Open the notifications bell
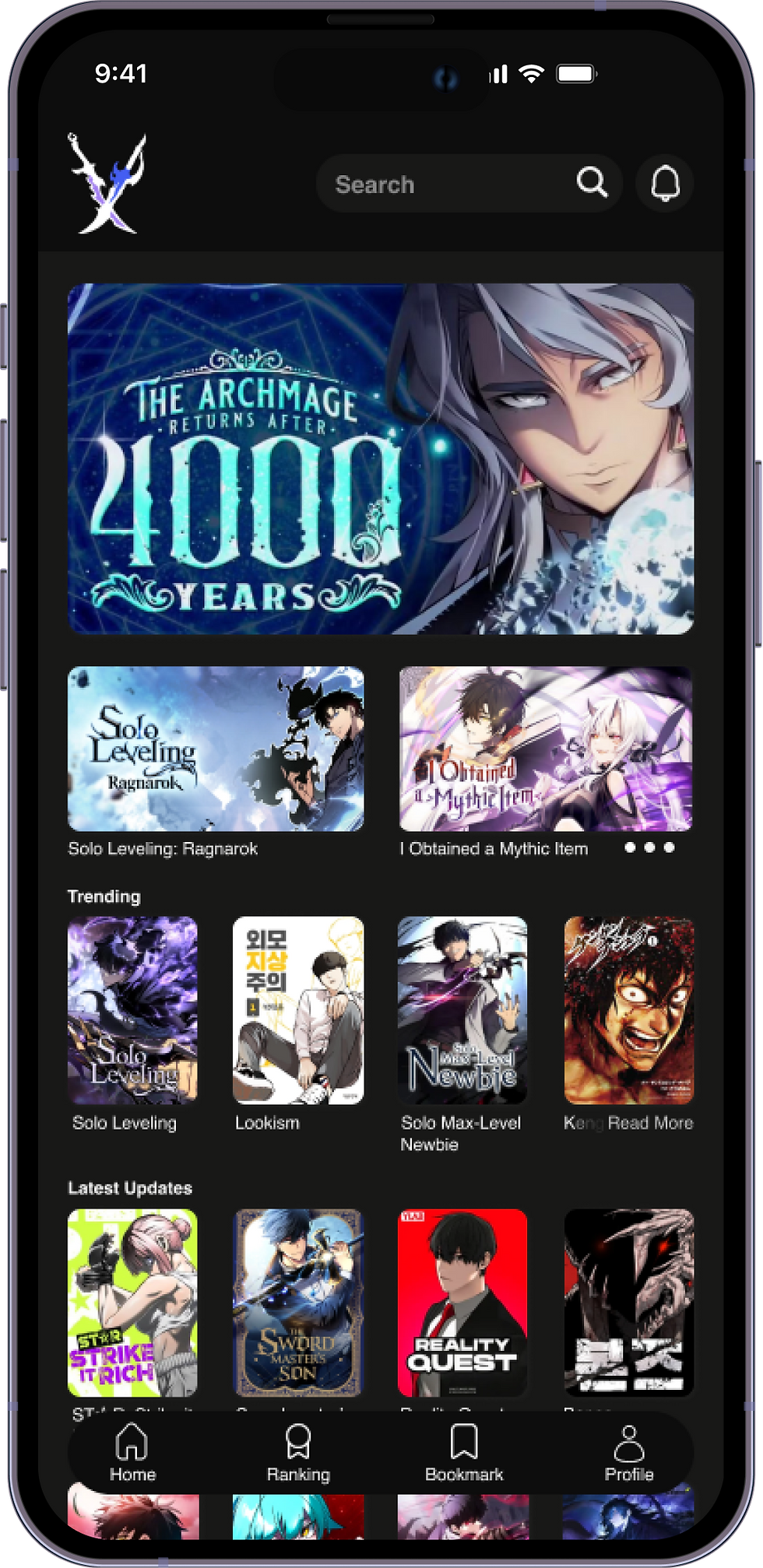The height and width of the screenshot is (1568, 763). pos(665,184)
